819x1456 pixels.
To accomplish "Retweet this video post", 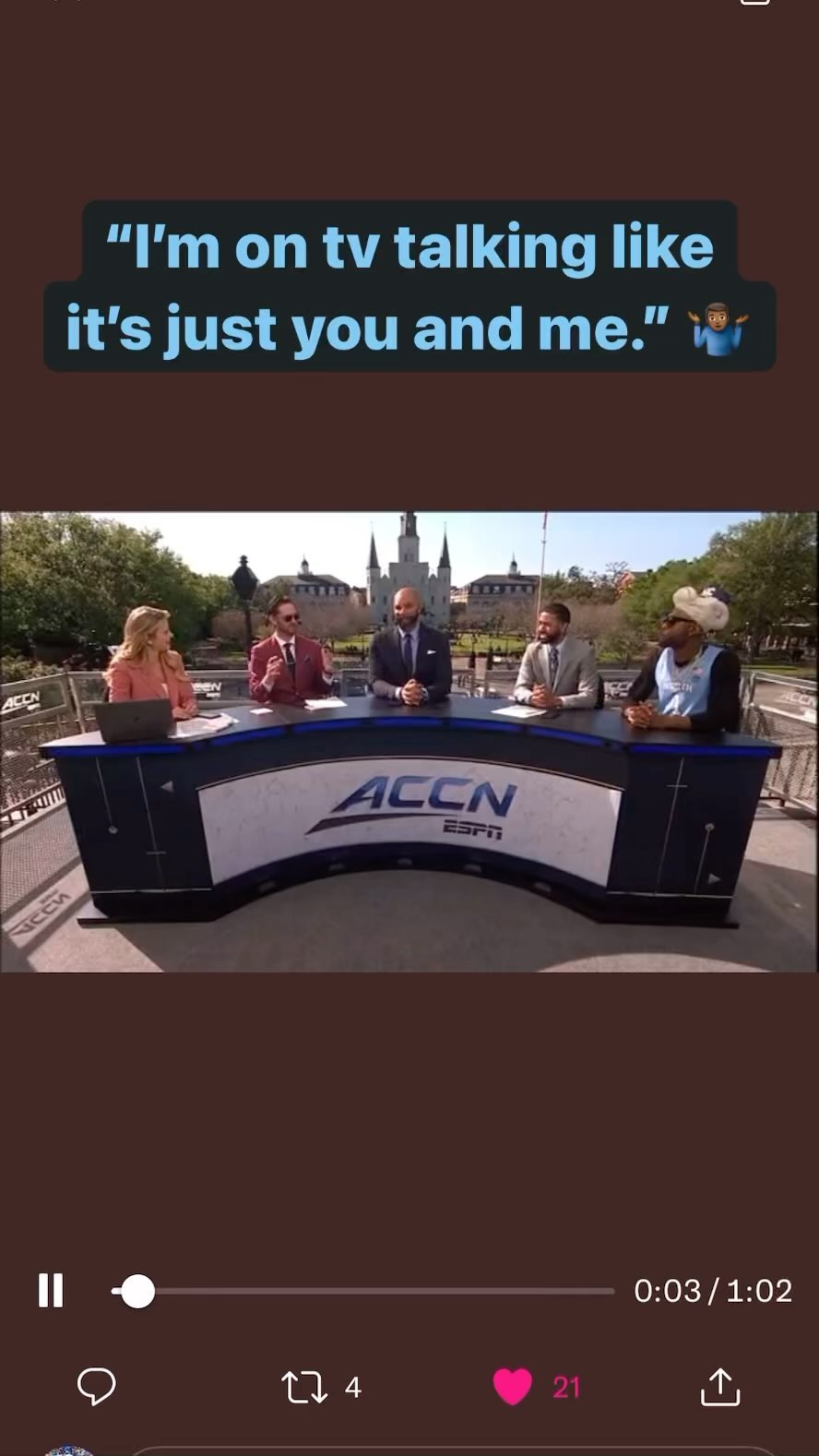I will point(304,1387).
